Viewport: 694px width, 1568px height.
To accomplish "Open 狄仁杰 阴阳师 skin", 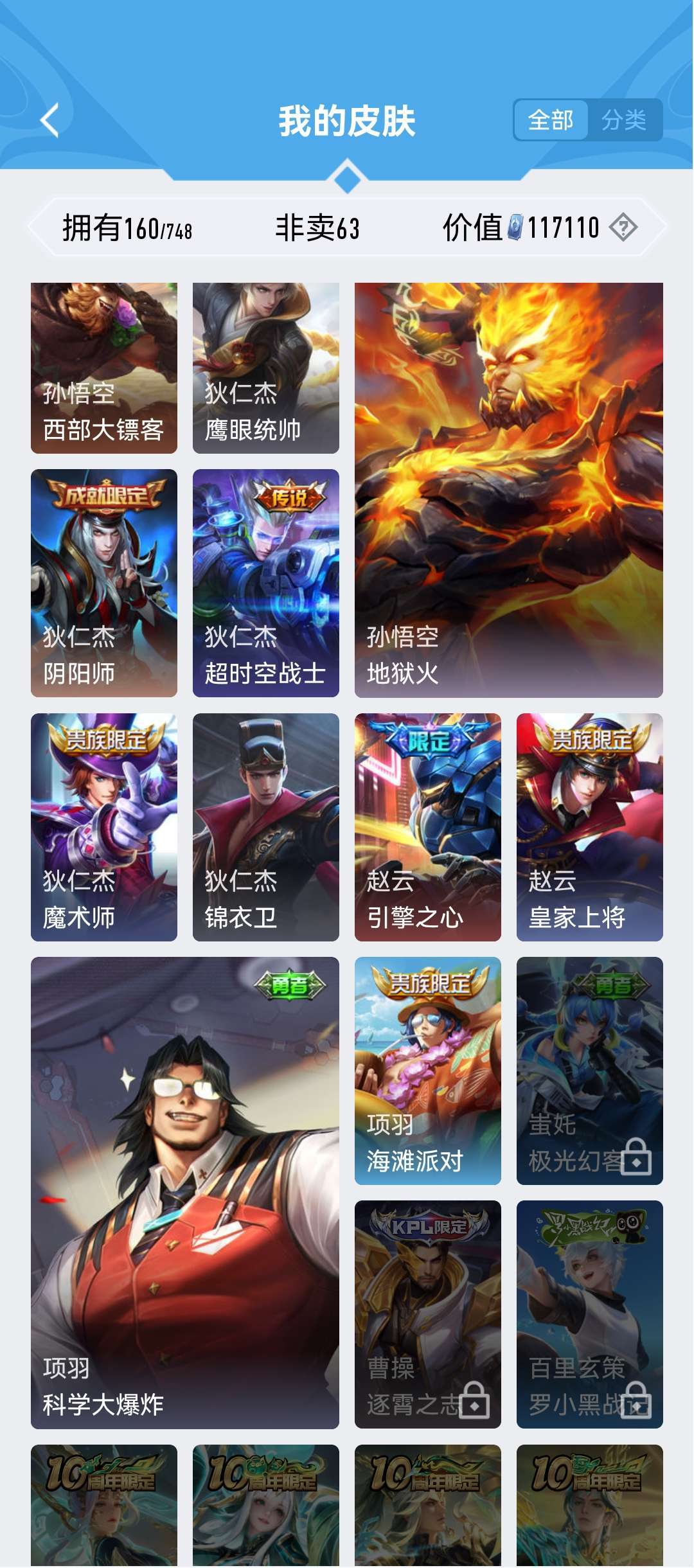I will click(x=104, y=583).
